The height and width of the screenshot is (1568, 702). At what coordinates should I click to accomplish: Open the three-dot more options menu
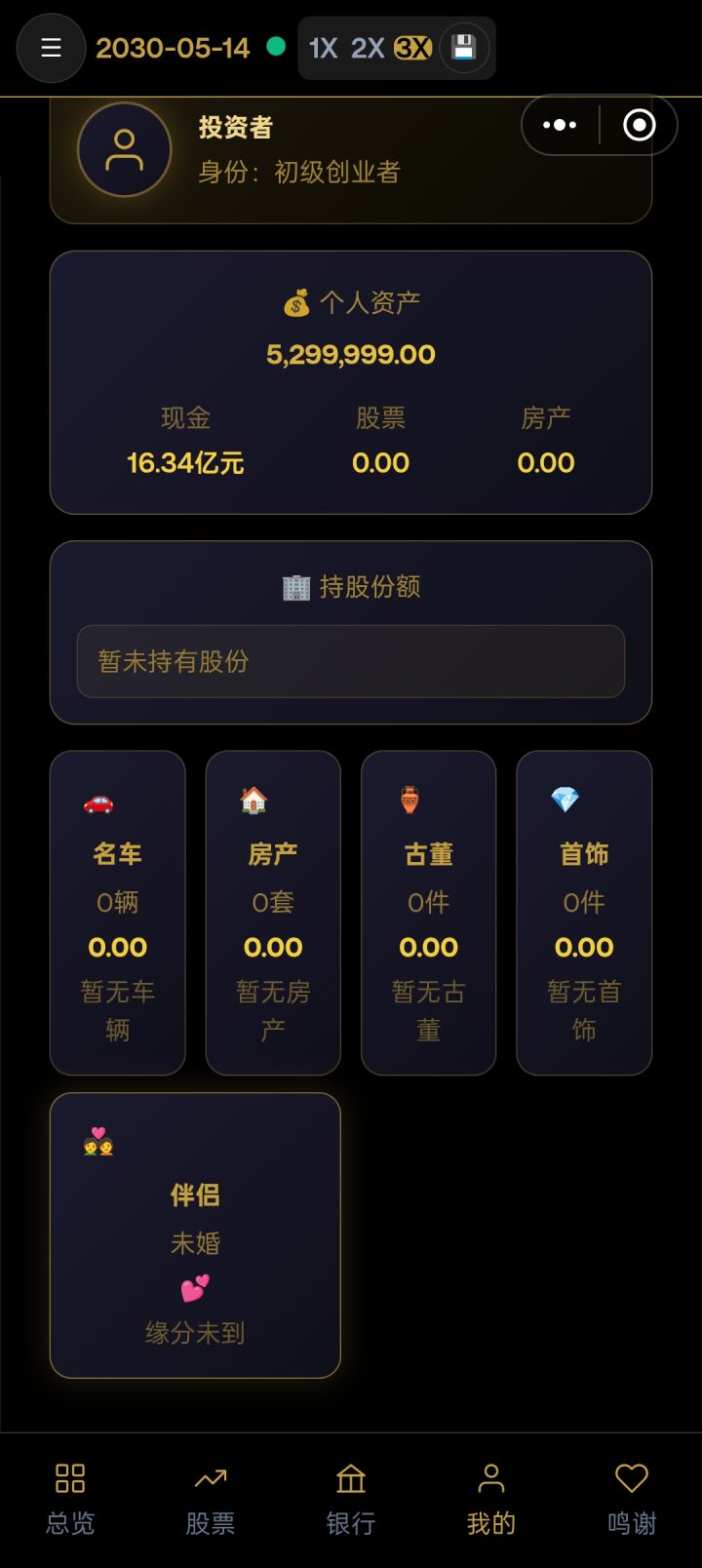point(559,126)
